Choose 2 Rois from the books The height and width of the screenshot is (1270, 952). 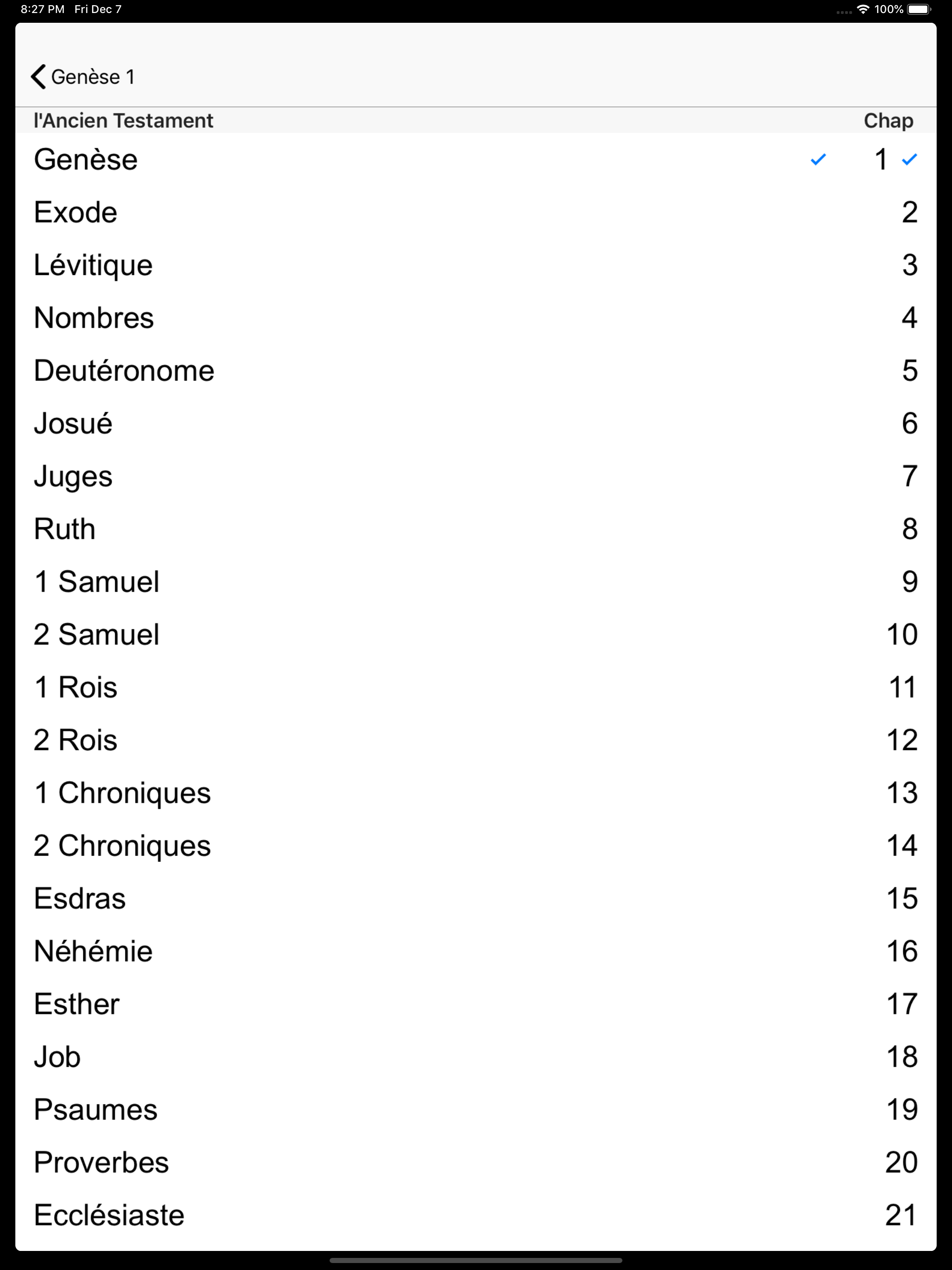75,740
